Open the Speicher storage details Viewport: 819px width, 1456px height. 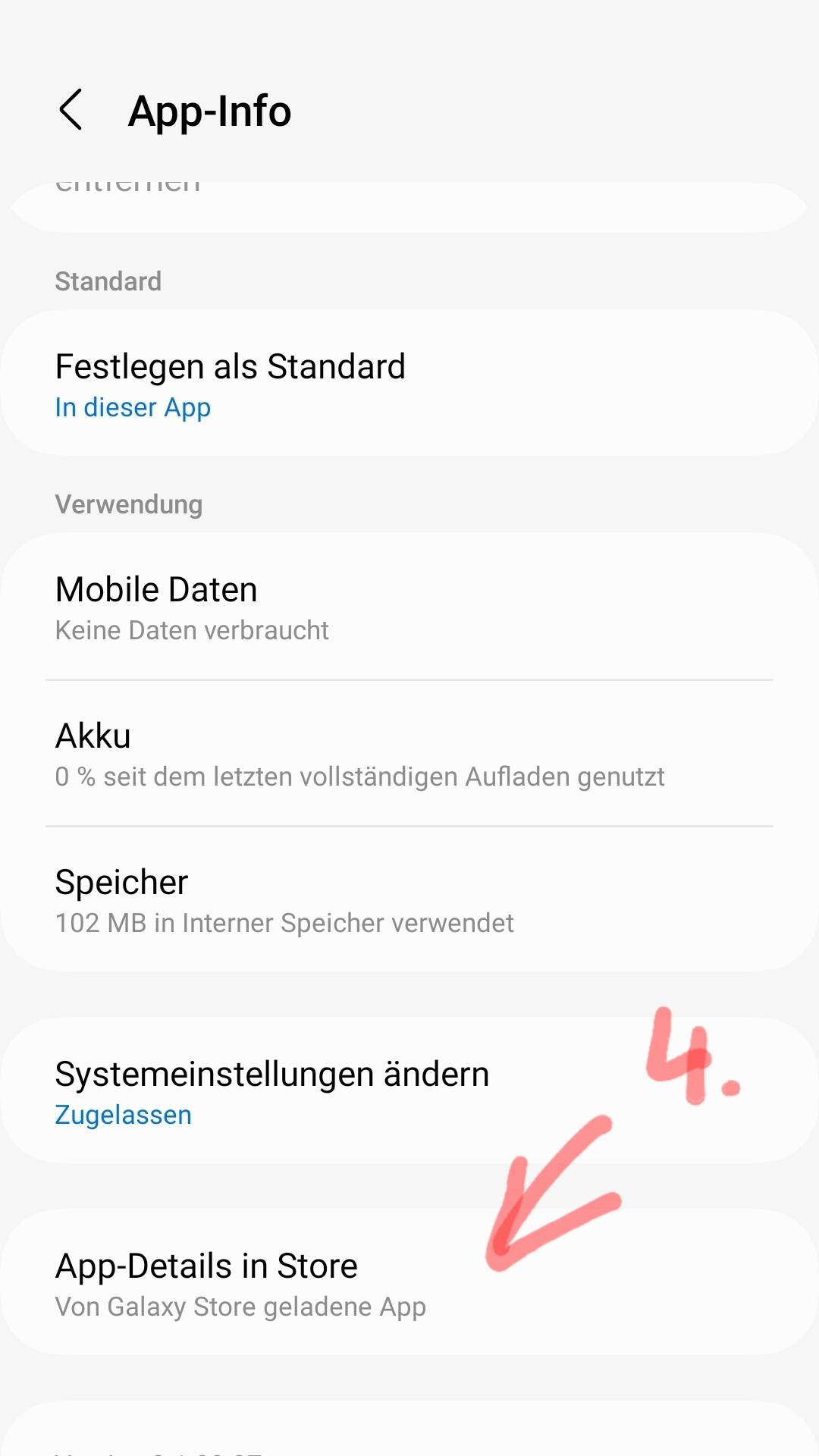pyautogui.click(x=121, y=881)
